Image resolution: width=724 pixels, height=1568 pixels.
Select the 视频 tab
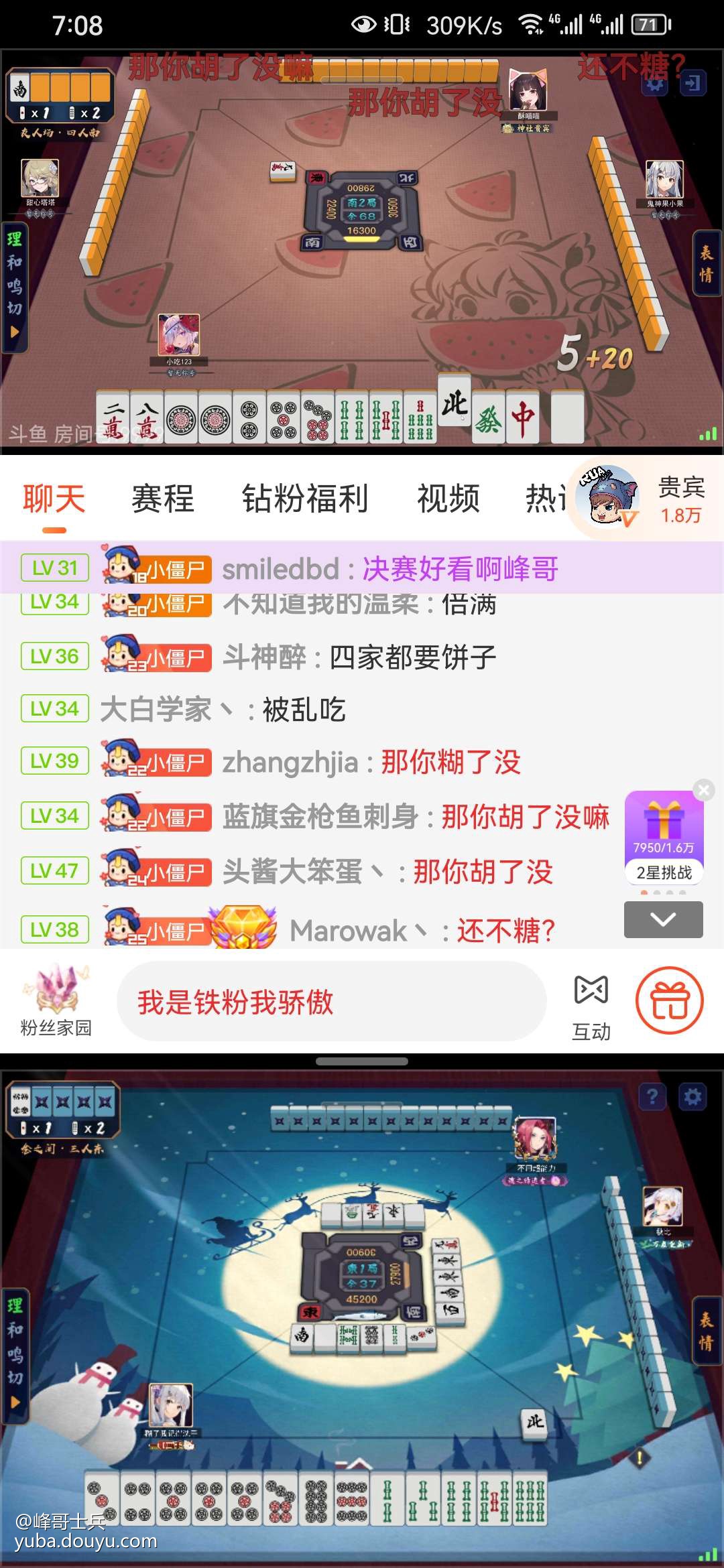(448, 499)
